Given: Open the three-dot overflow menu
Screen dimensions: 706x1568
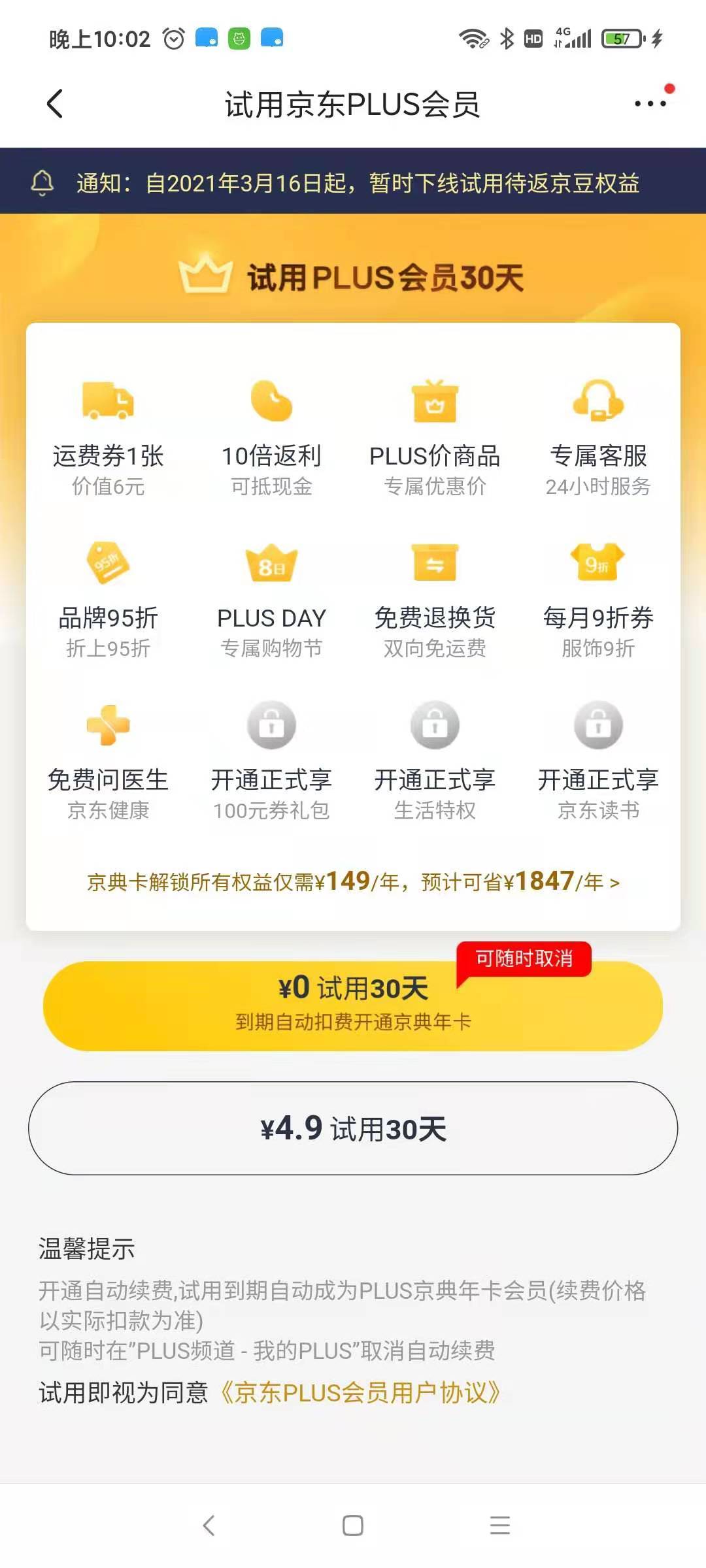Looking at the screenshot, I should (650, 103).
